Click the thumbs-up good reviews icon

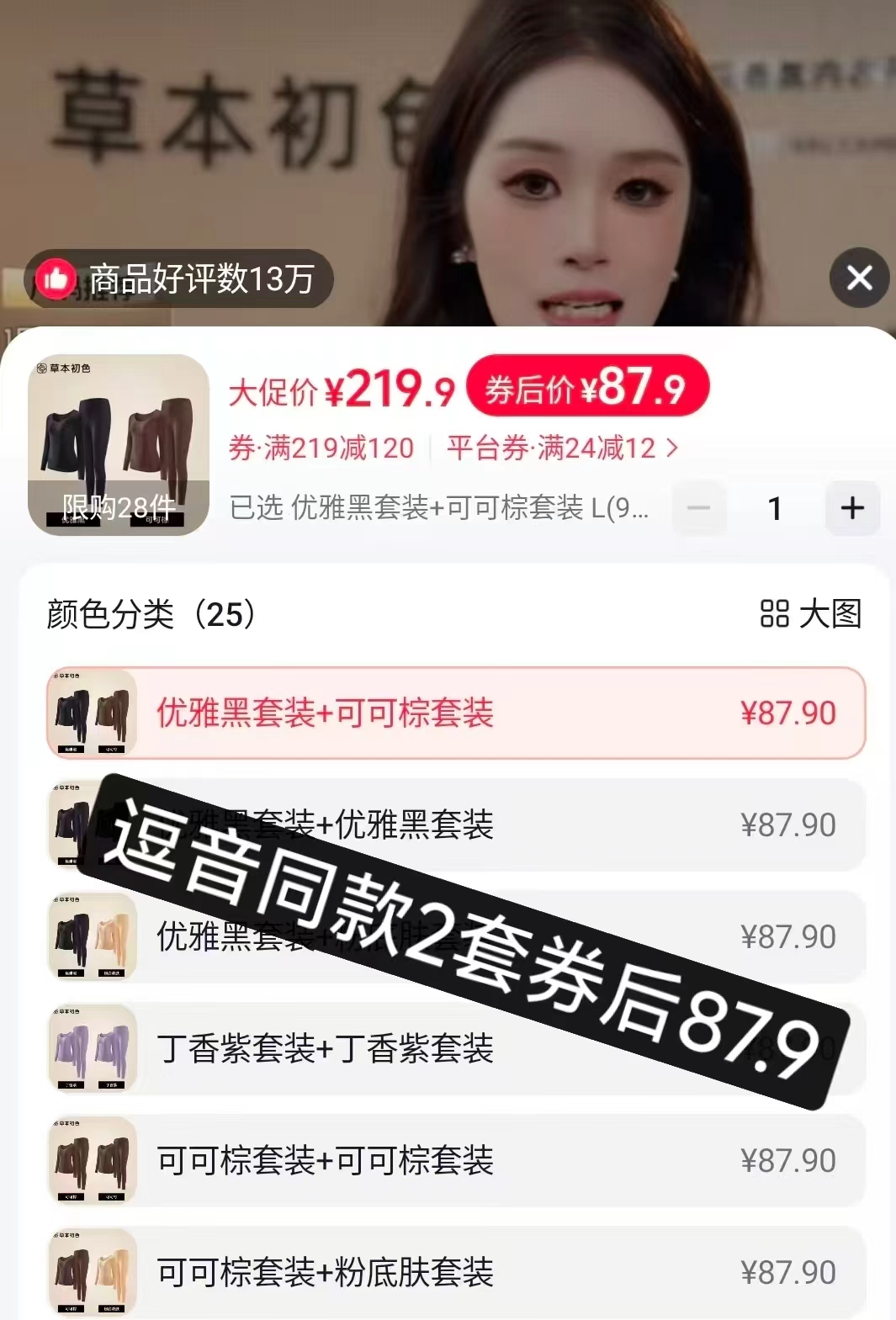coord(56,278)
